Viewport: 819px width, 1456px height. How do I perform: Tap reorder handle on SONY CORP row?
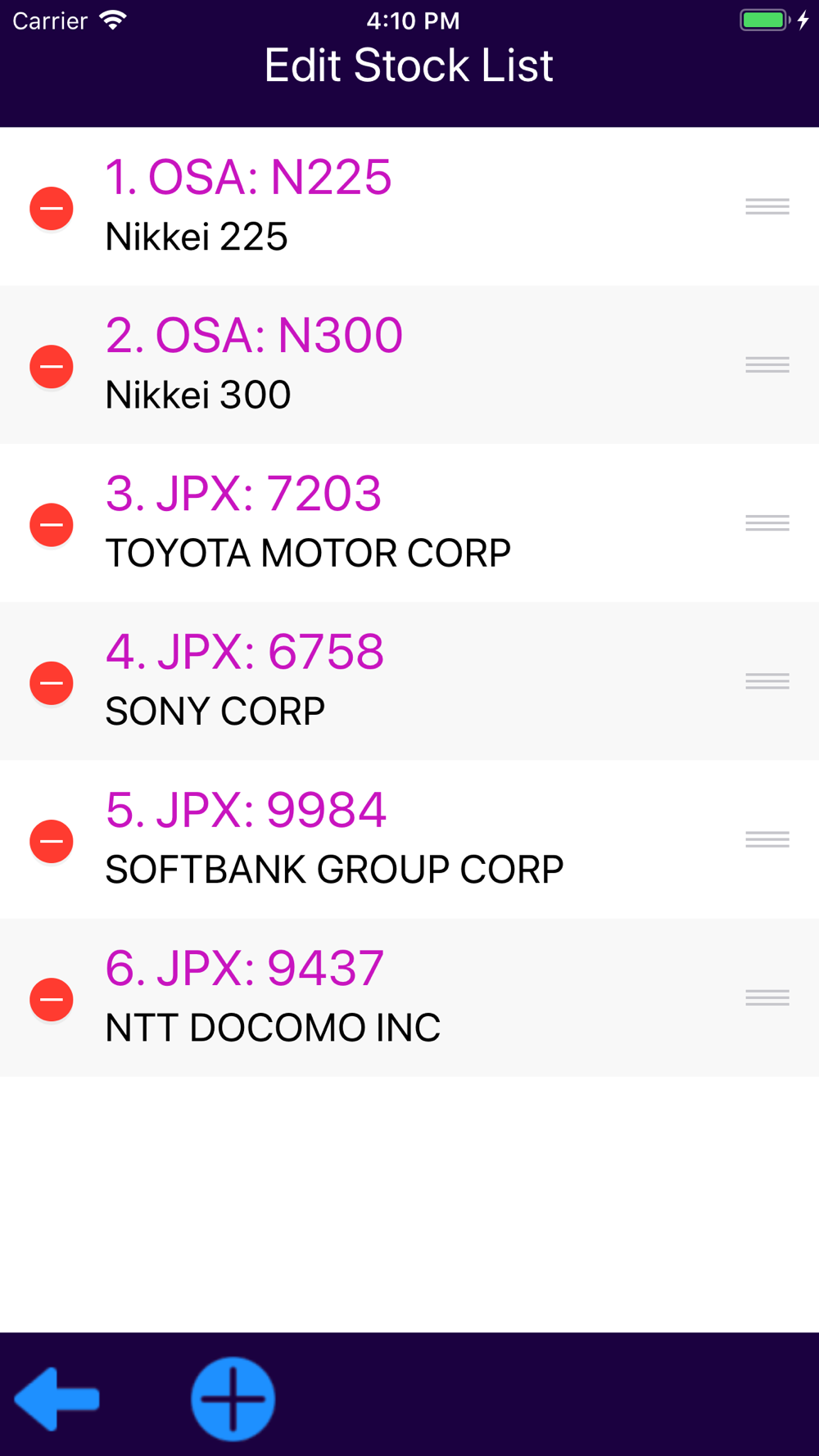click(x=767, y=681)
